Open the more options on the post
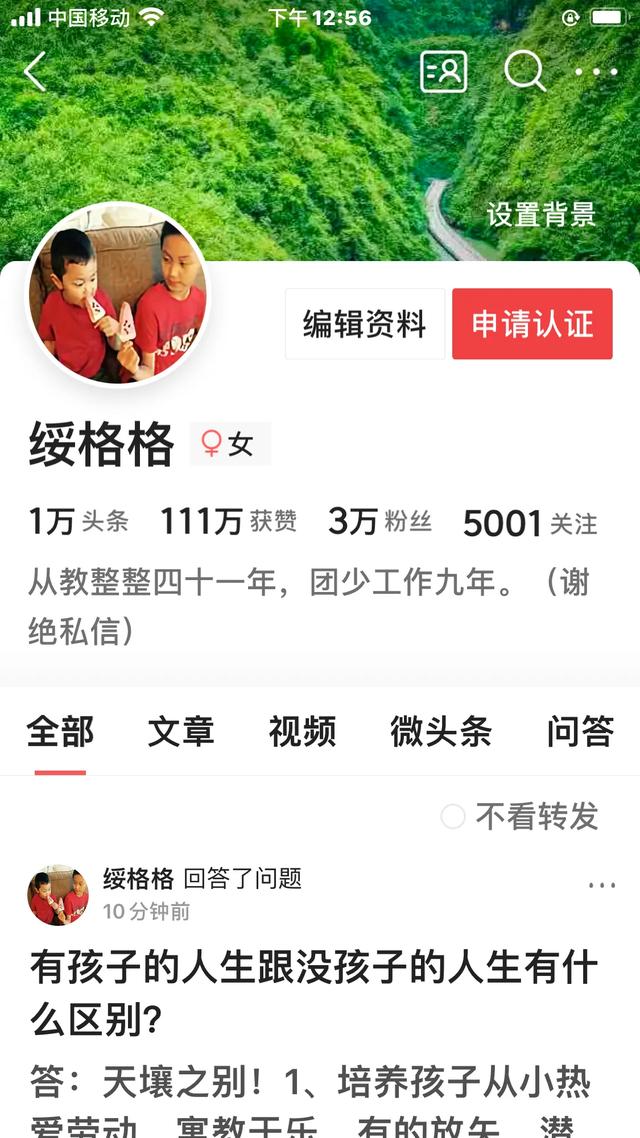Viewport: 640px width, 1138px height. click(x=602, y=885)
